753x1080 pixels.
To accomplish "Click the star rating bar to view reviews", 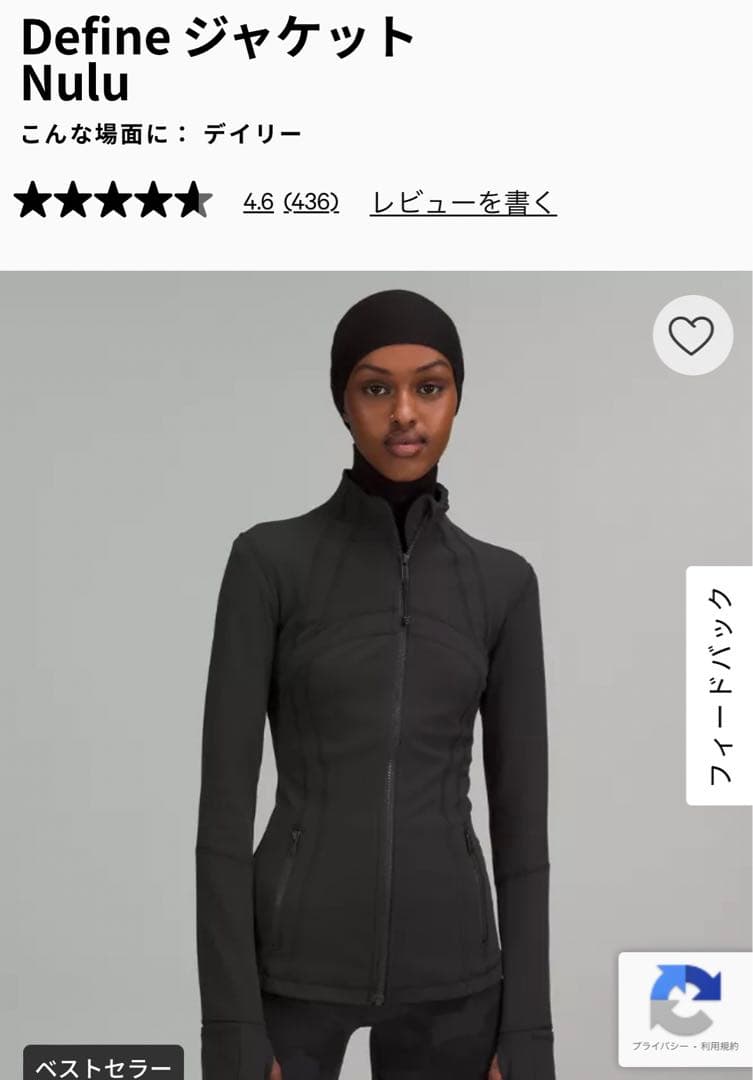I will click(113, 201).
